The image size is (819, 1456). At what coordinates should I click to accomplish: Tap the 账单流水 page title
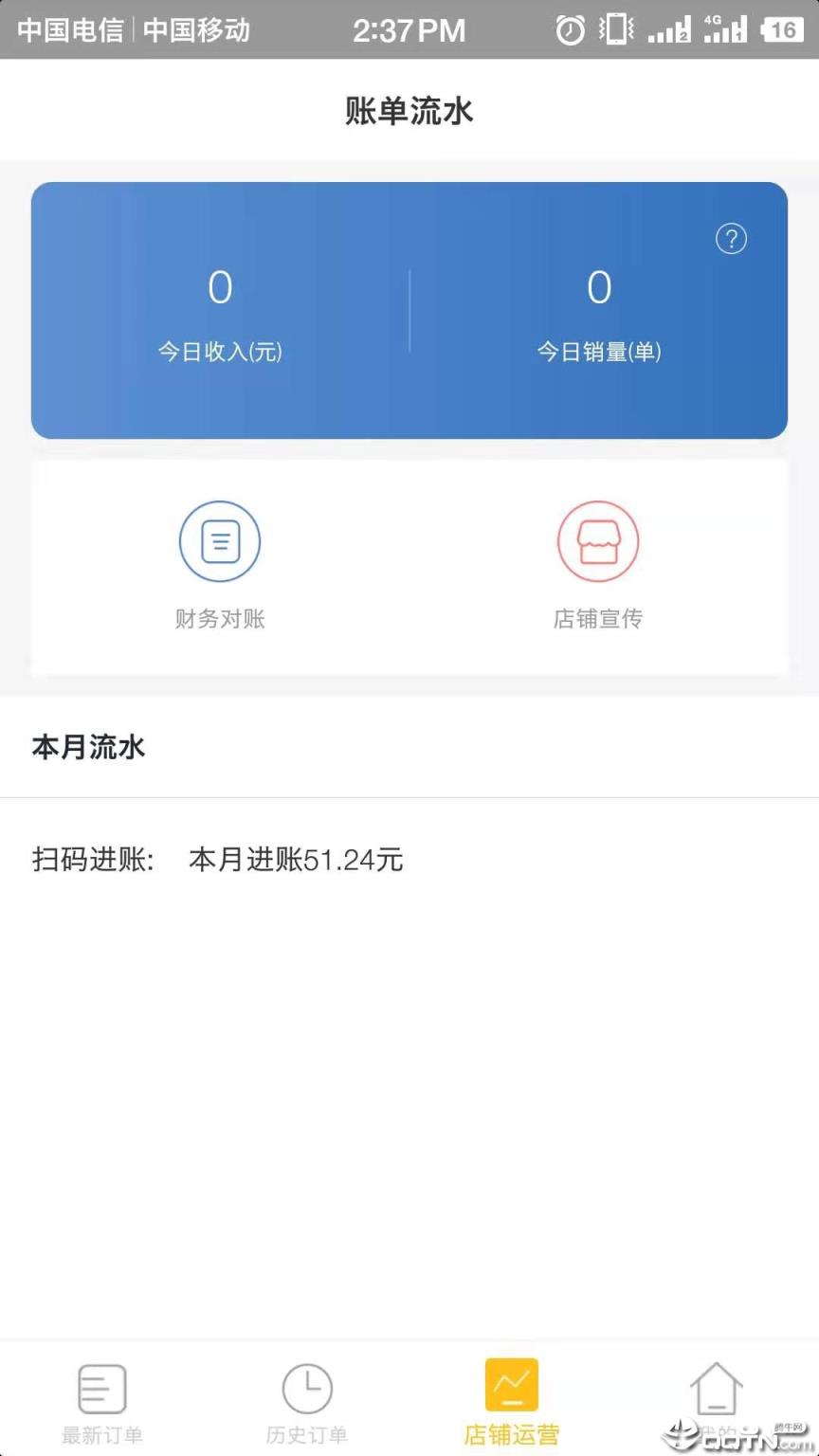tap(409, 111)
